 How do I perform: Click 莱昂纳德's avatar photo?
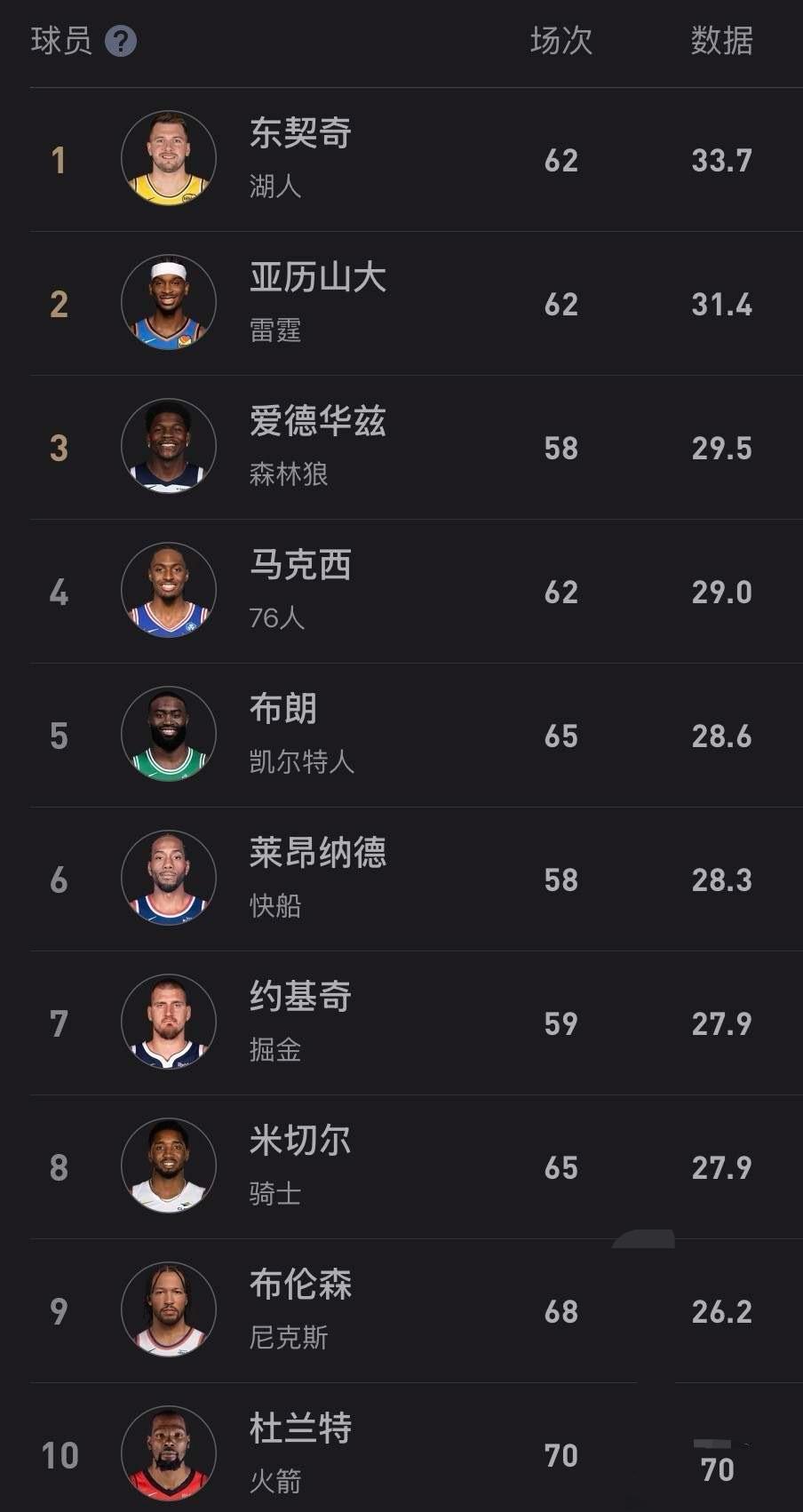167,879
